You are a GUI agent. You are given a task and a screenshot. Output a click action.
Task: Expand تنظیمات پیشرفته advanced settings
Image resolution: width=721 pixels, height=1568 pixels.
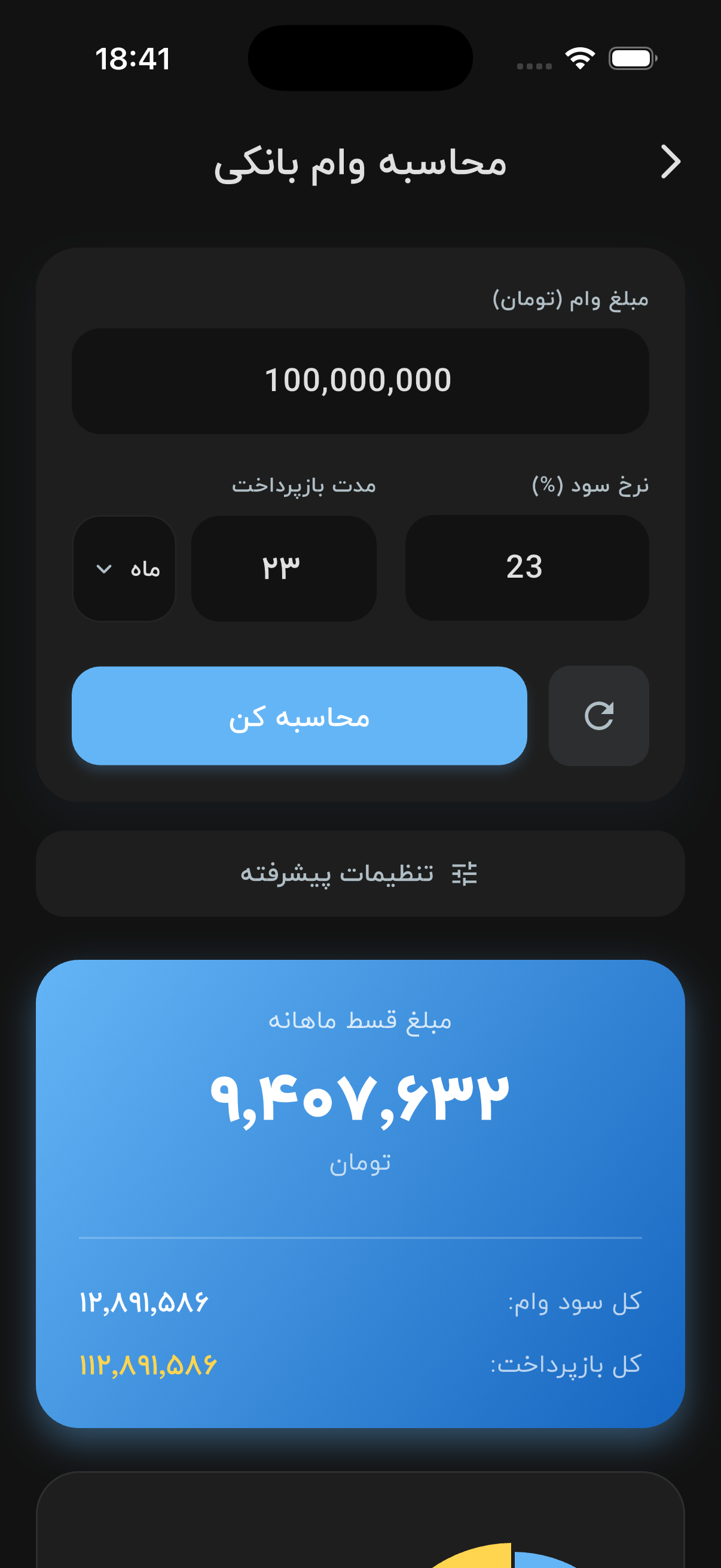360,874
